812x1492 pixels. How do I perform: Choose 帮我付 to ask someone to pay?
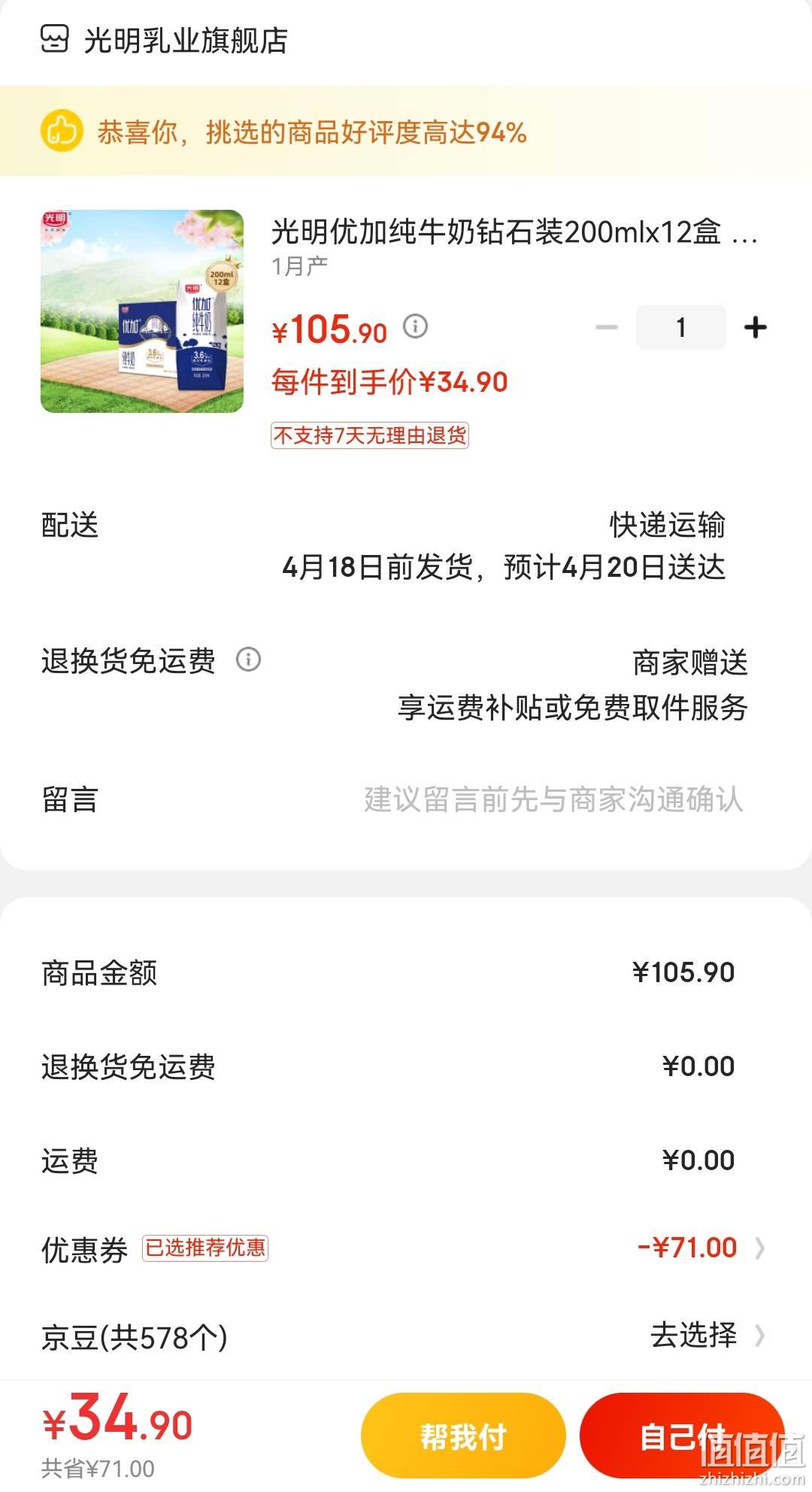(463, 1436)
